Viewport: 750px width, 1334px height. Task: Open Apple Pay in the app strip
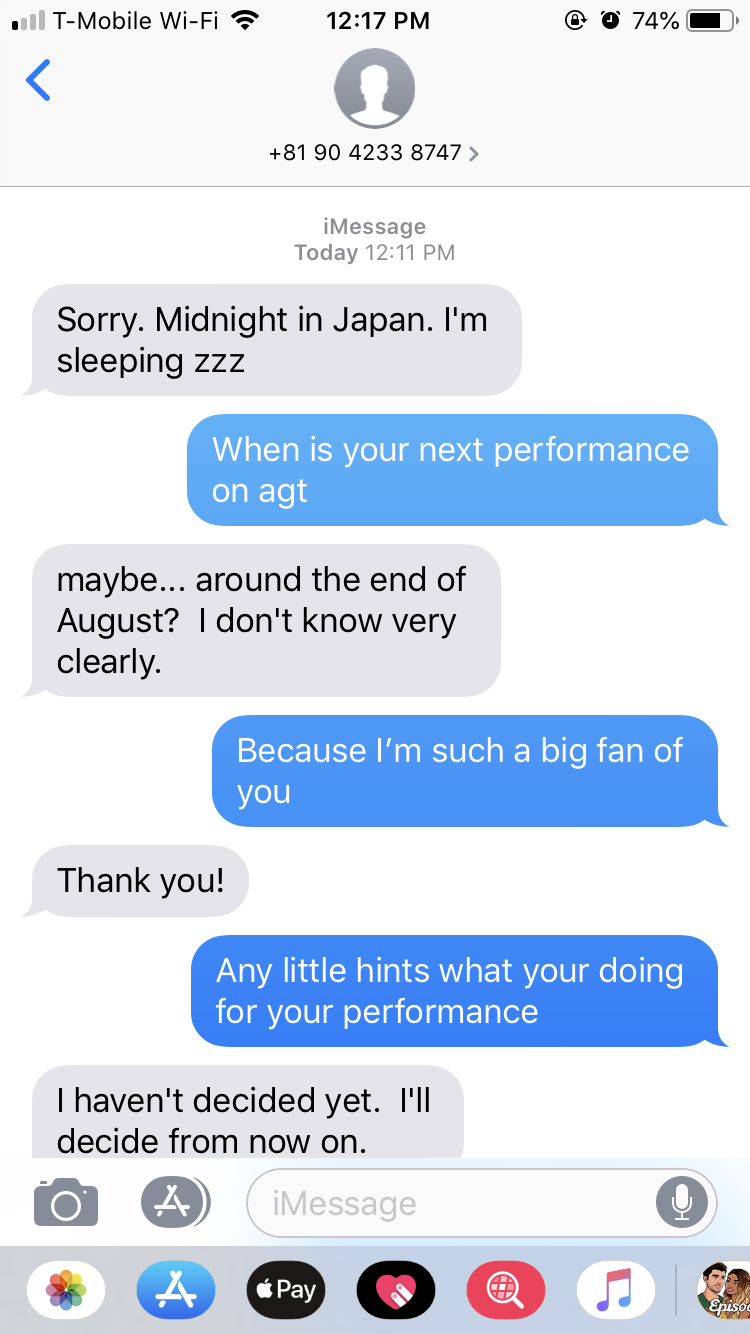(x=286, y=1290)
